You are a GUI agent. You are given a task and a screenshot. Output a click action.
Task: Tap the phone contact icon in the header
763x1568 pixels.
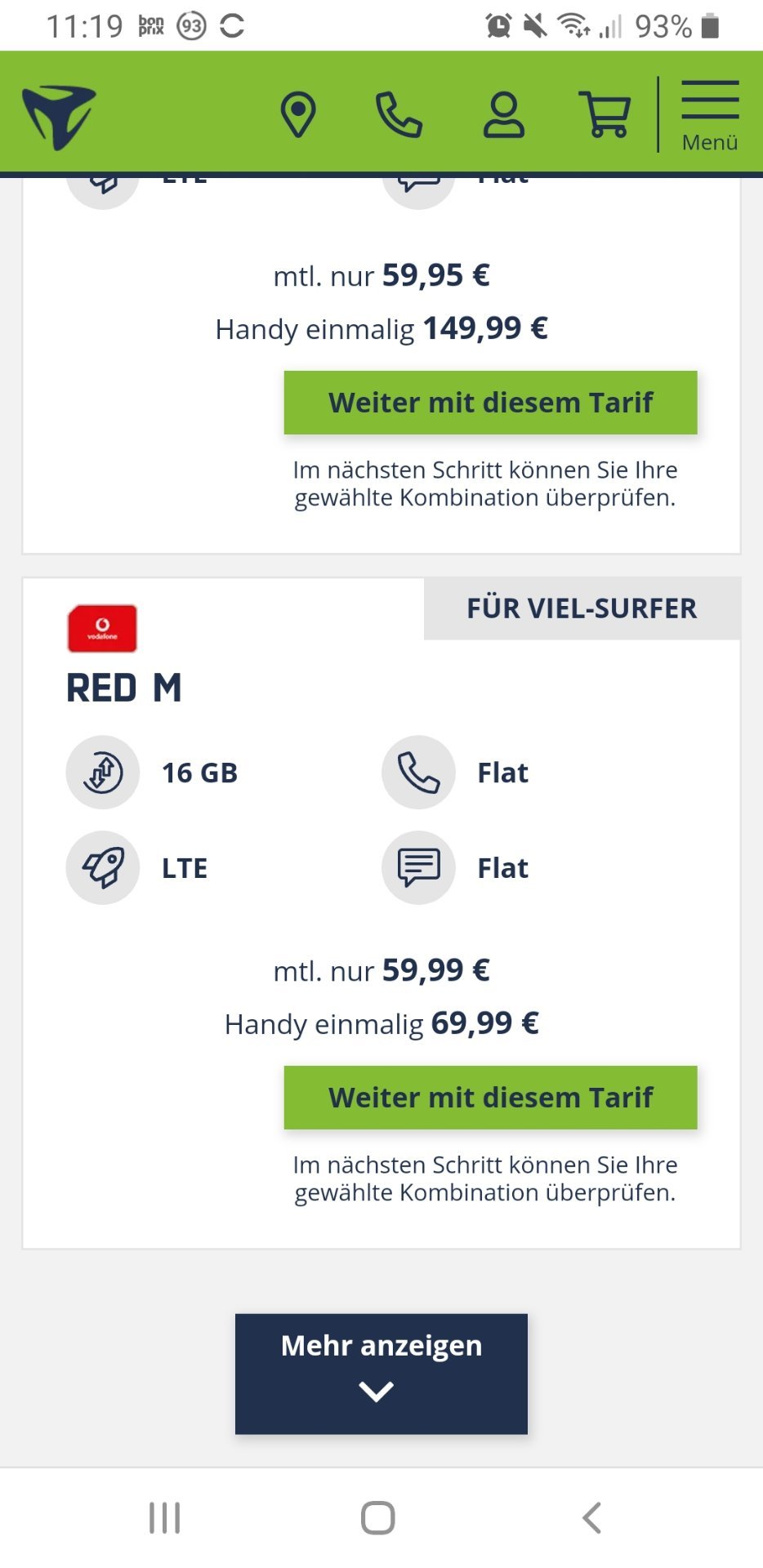399,114
